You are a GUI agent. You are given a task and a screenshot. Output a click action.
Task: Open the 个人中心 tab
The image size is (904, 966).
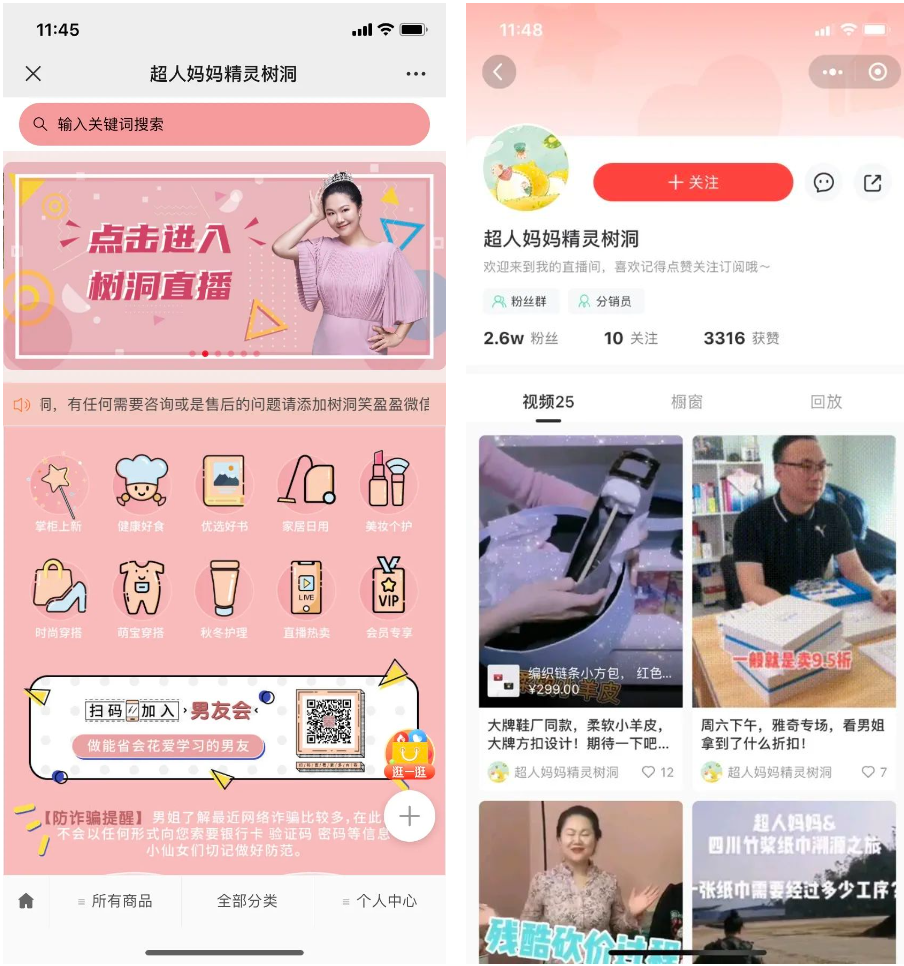click(380, 901)
